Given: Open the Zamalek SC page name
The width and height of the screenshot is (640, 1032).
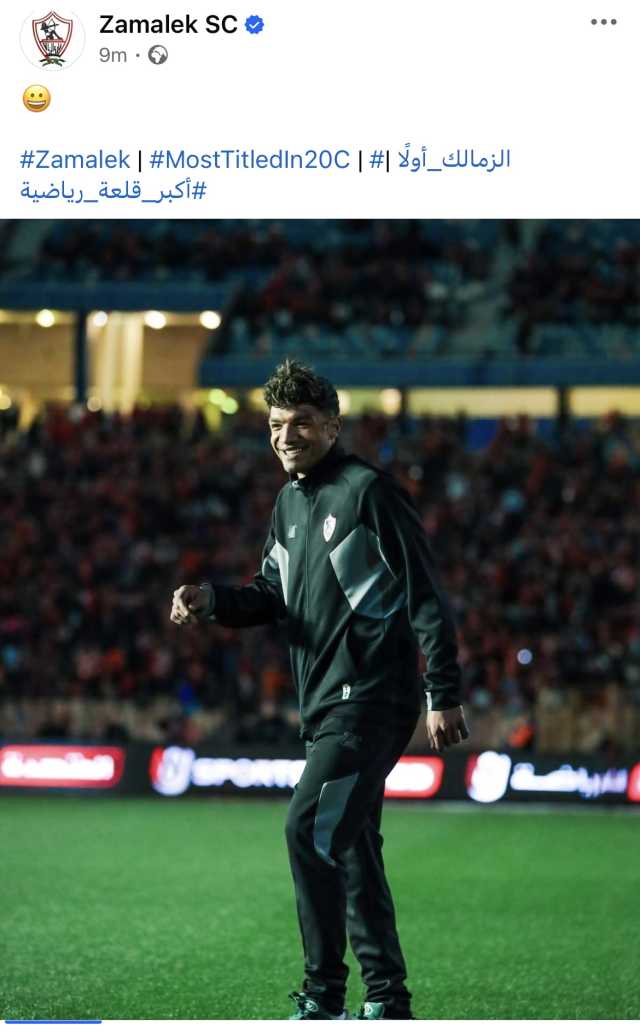Looking at the screenshot, I should [x=168, y=25].
